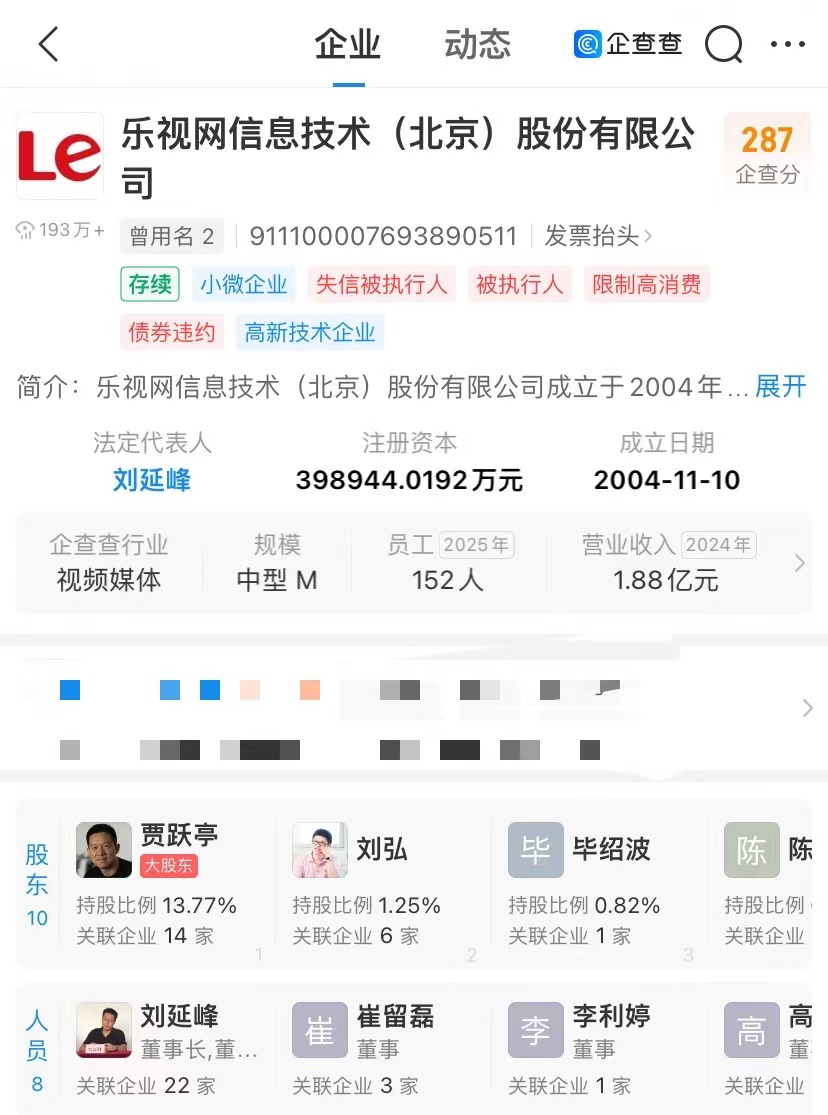
Task: Open the three-dot overflow menu
Action: point(787,45)
